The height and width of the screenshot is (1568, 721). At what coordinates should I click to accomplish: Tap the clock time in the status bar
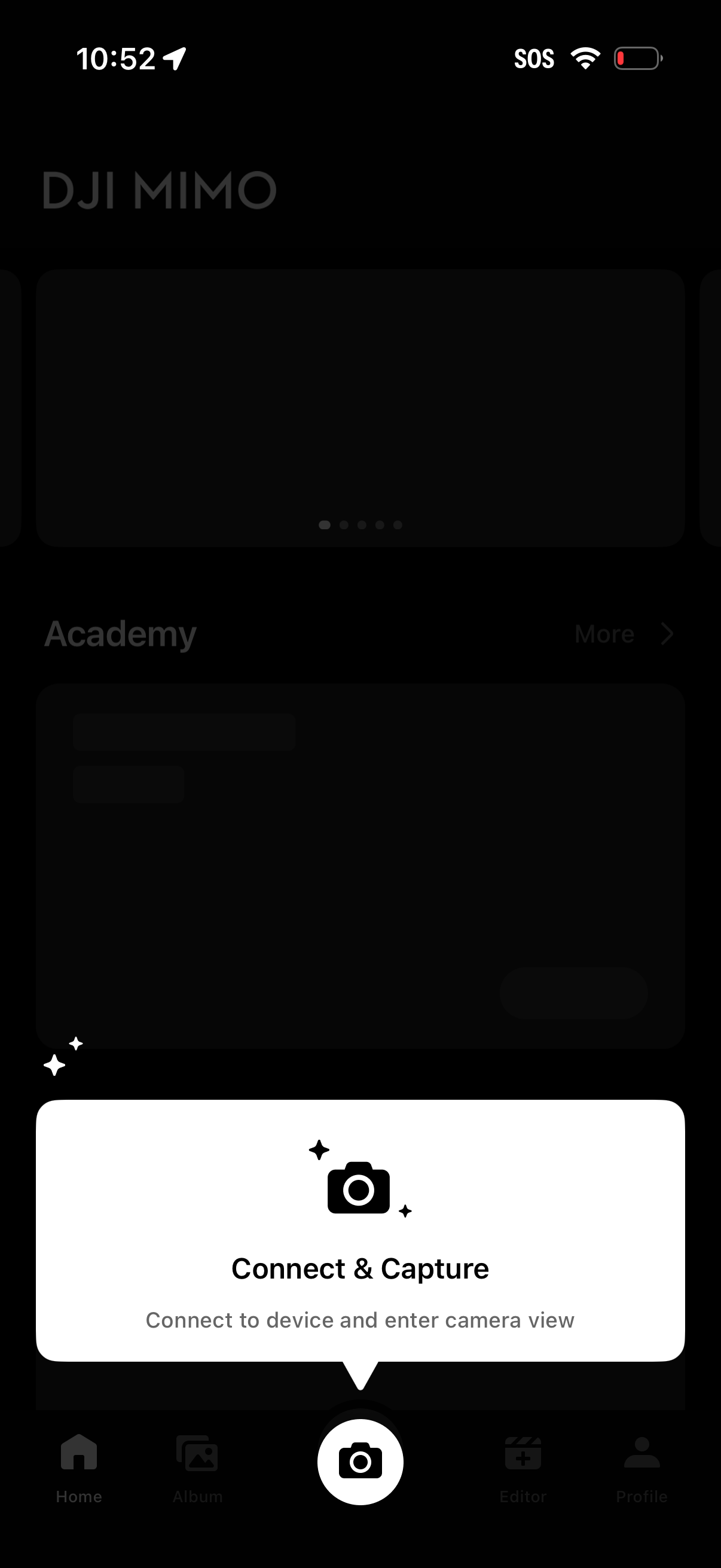click(115, 58)
